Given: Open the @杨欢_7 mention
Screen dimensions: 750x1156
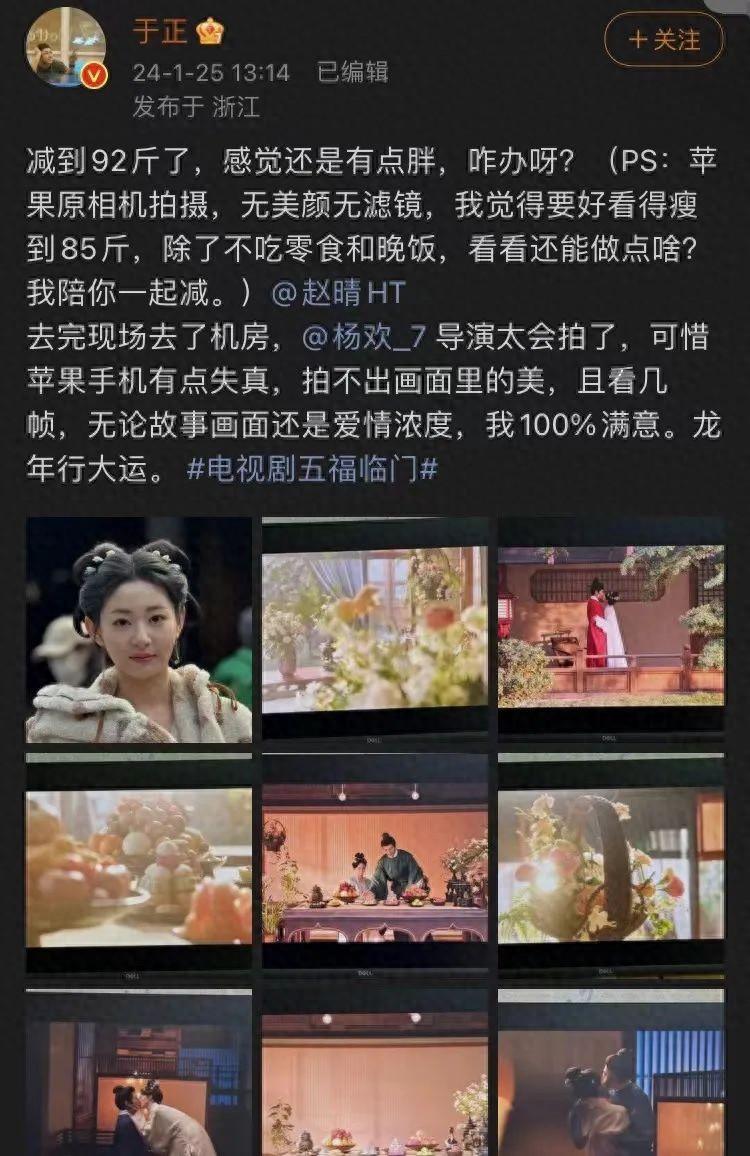Looking at the screenshot, I should coord(364,338).
